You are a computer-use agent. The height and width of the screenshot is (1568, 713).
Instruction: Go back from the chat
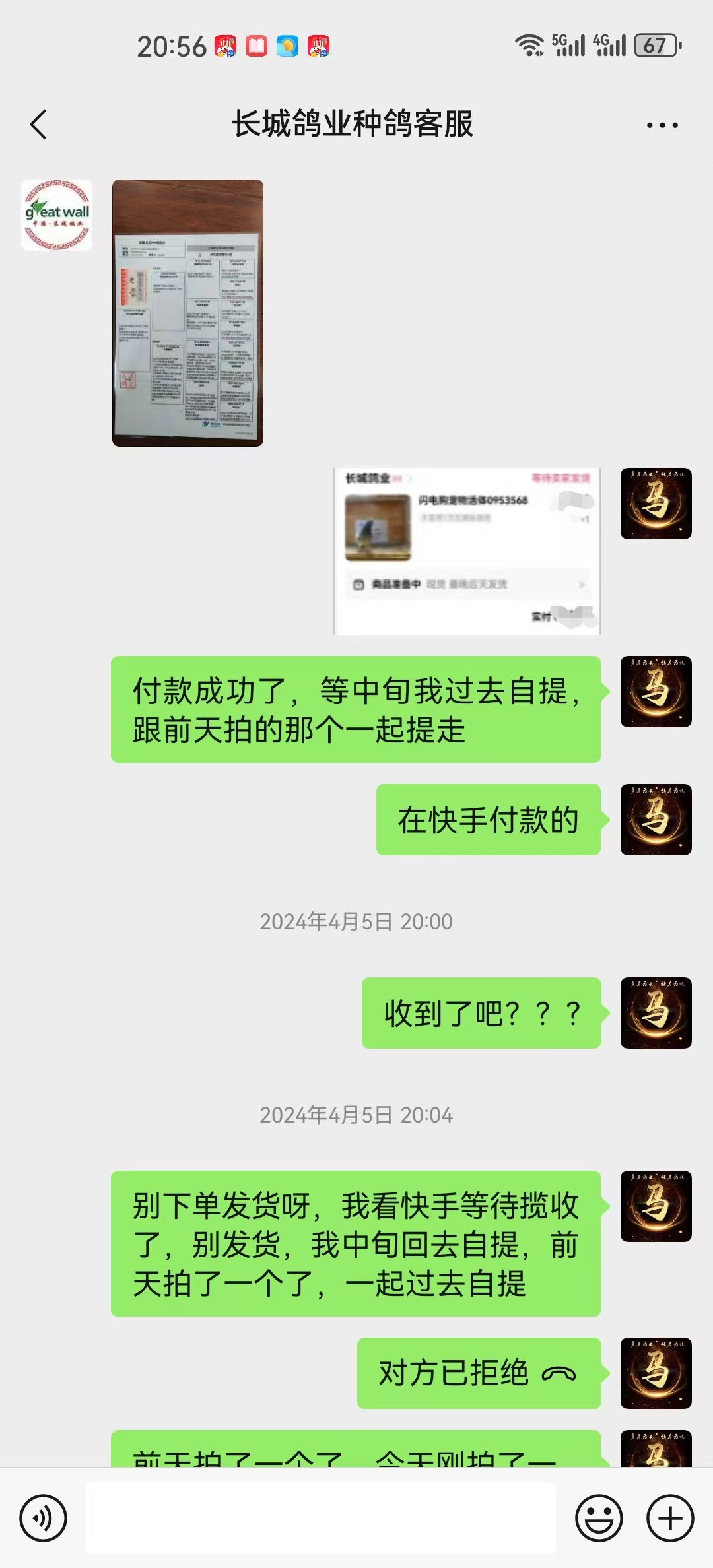pos(39,124)
